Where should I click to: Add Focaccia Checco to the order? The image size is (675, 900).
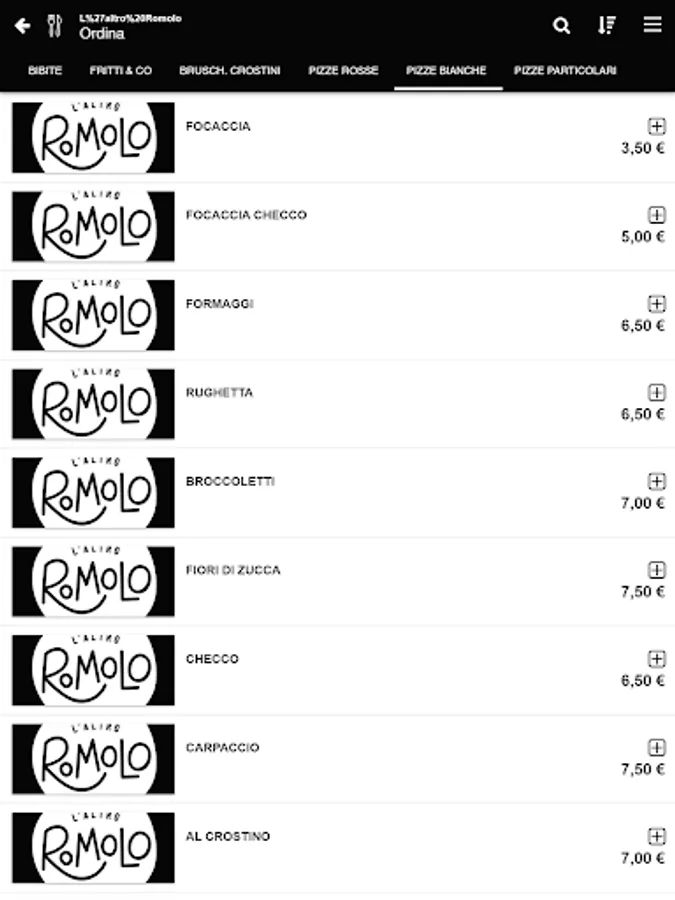(657, 215)
